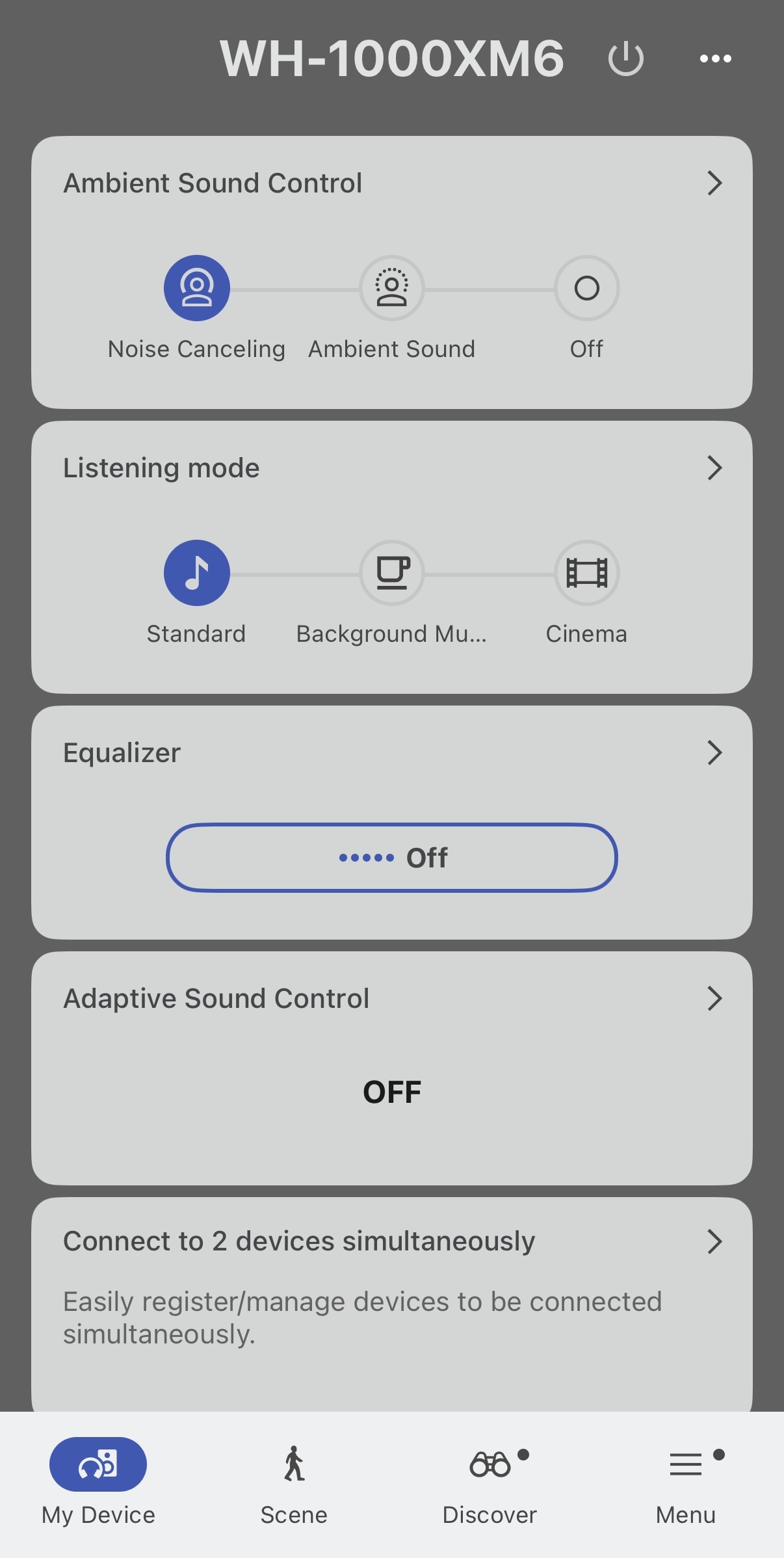Open the three-dot overflow menu
784x1558 pixels.
715,59
